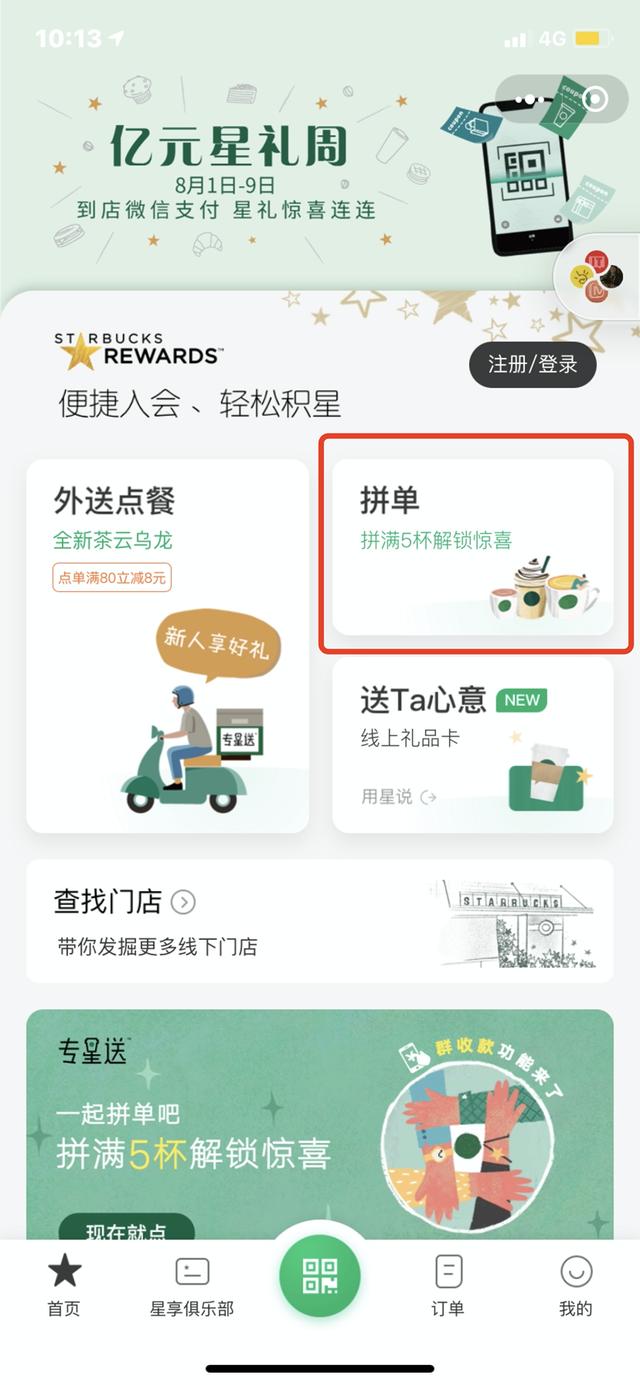Open the 拼单 group order card
Viewport: 640px width, 1385px height.
pyautogui.click(x=472, y=547)
